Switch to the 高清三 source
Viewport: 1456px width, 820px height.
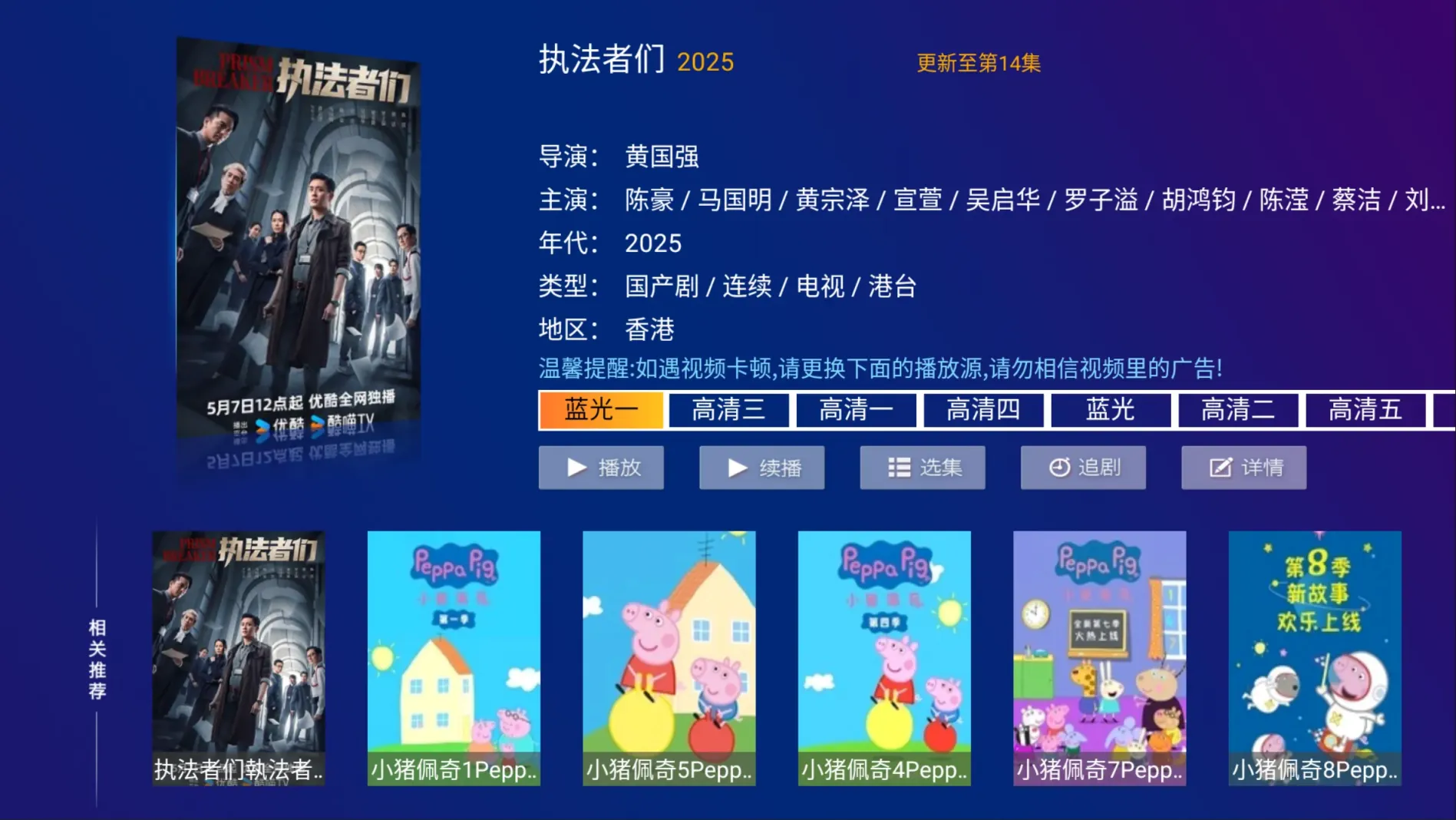pyautogui.click(x=728, y=410)
